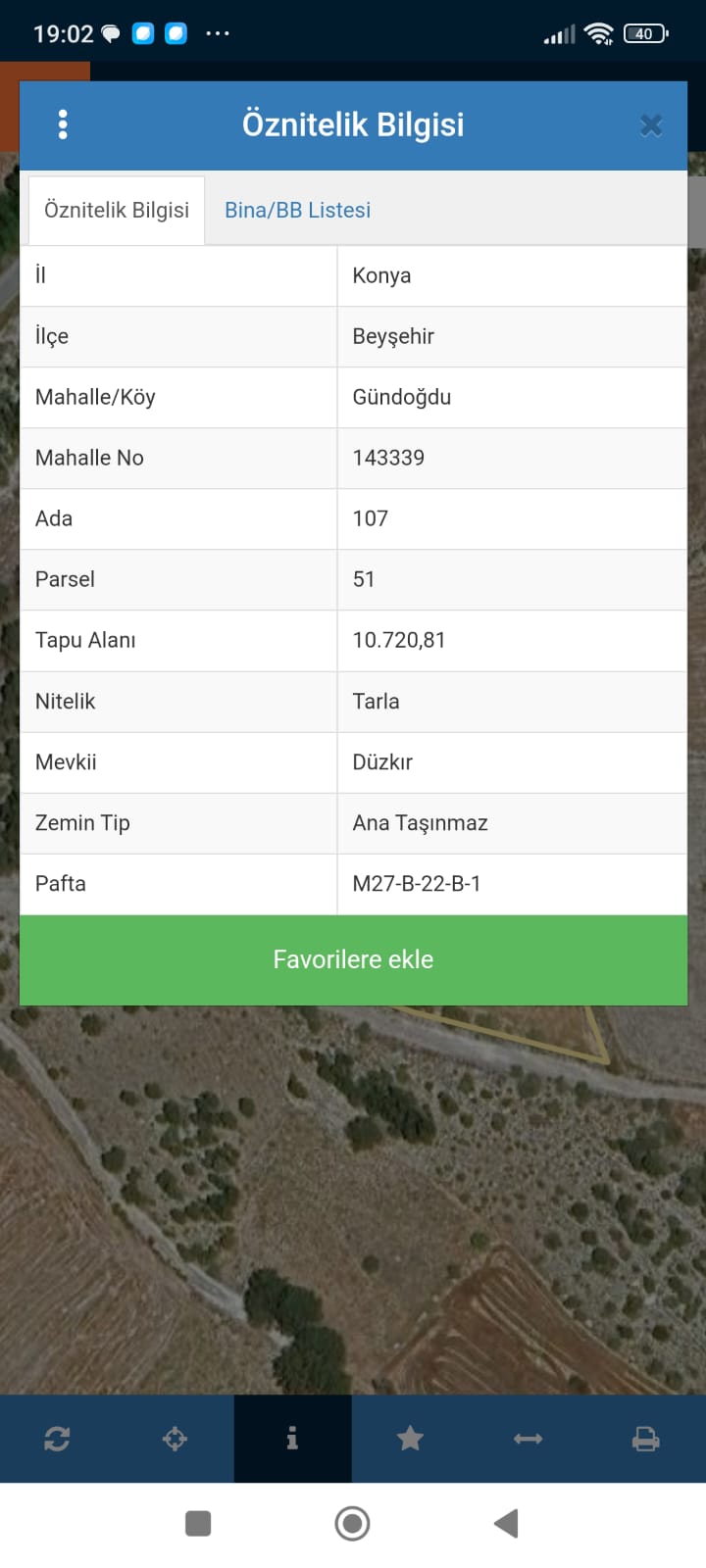
Task: Tap the info icon in the toolbar
Action: pyautogui.click(x=292, y=1439)
